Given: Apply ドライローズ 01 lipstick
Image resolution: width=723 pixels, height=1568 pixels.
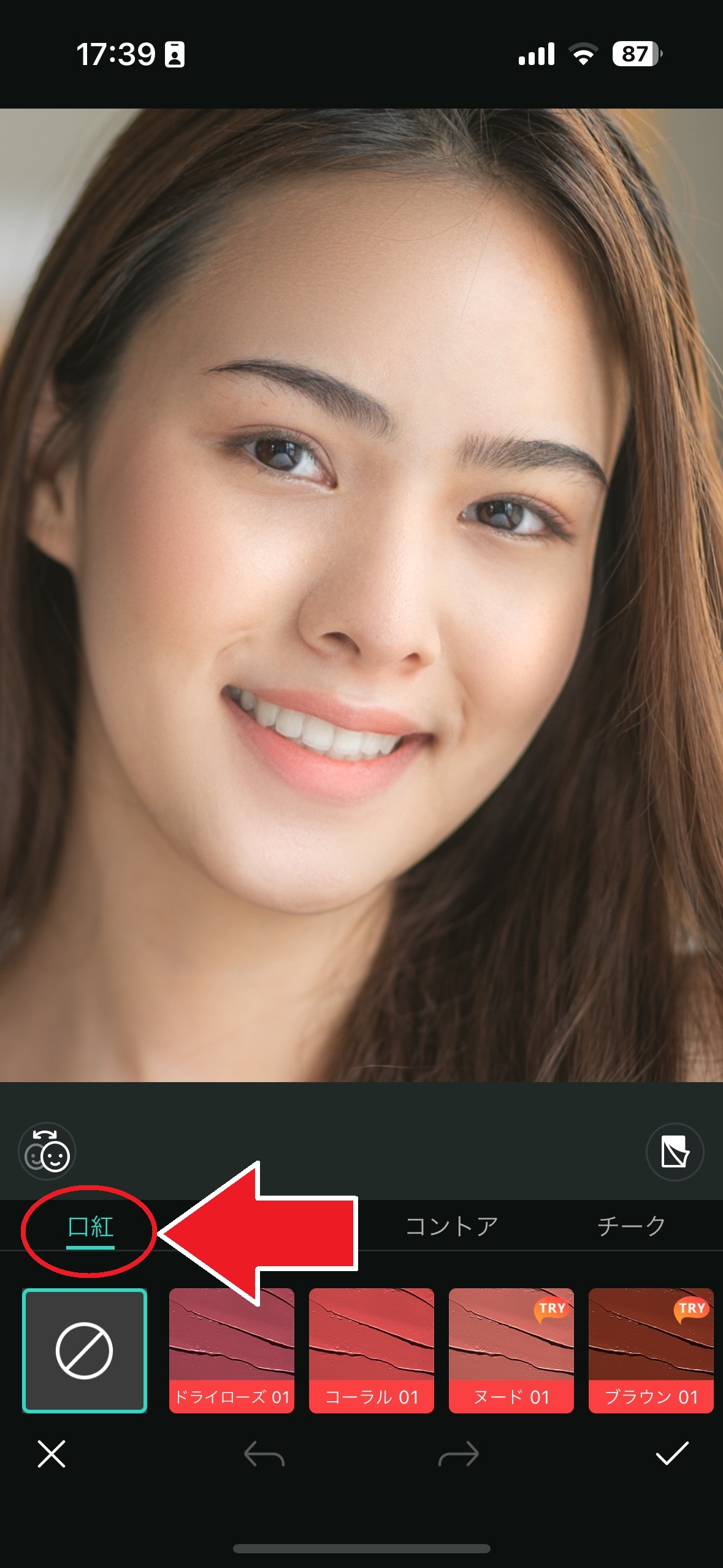Looking at the screenshot, I should click(x=232, y=1350).
